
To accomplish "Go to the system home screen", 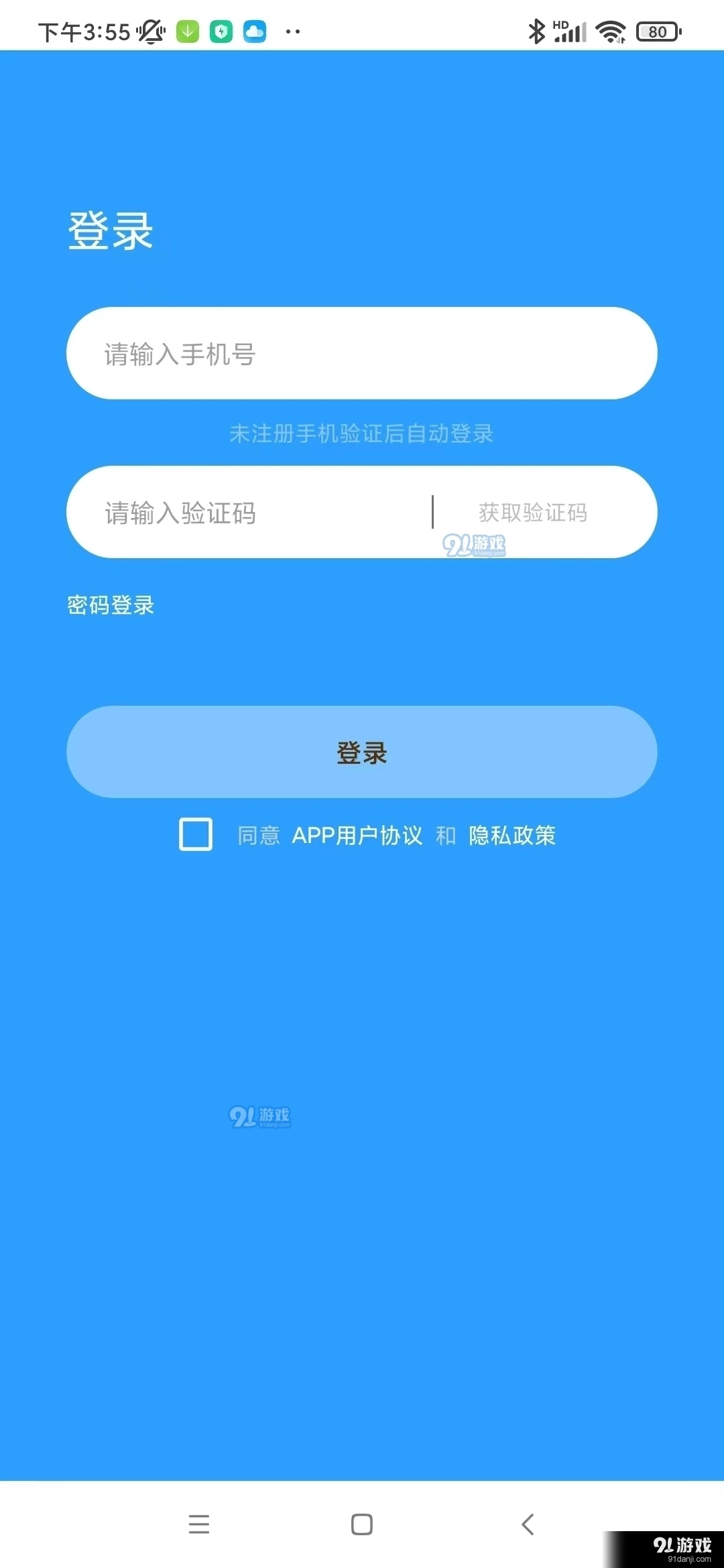I will coord(362,1524).
